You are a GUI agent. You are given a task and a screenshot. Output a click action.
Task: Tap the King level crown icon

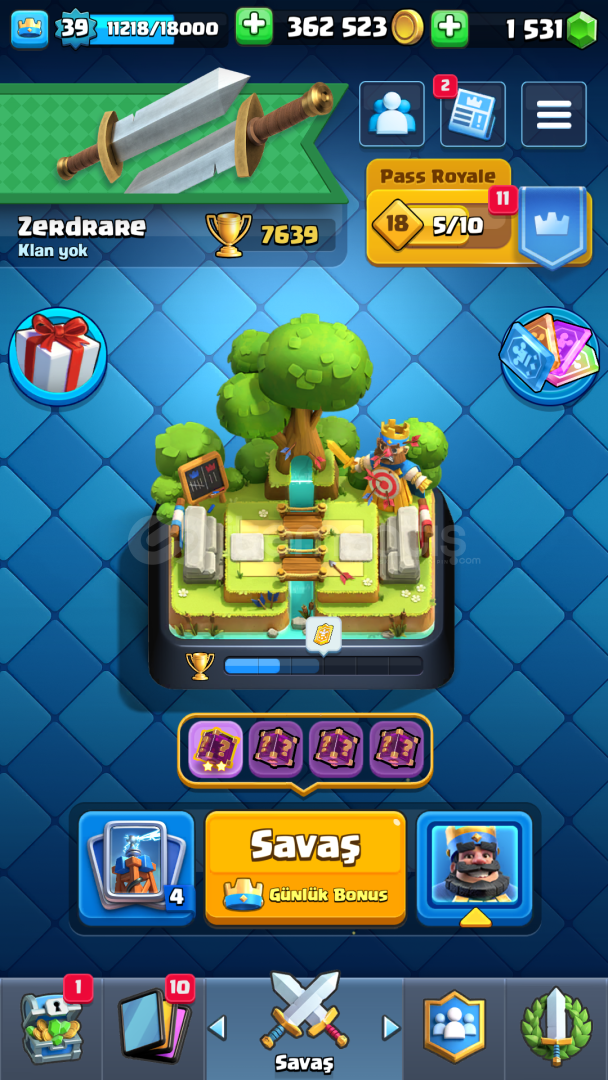[30, 29]
